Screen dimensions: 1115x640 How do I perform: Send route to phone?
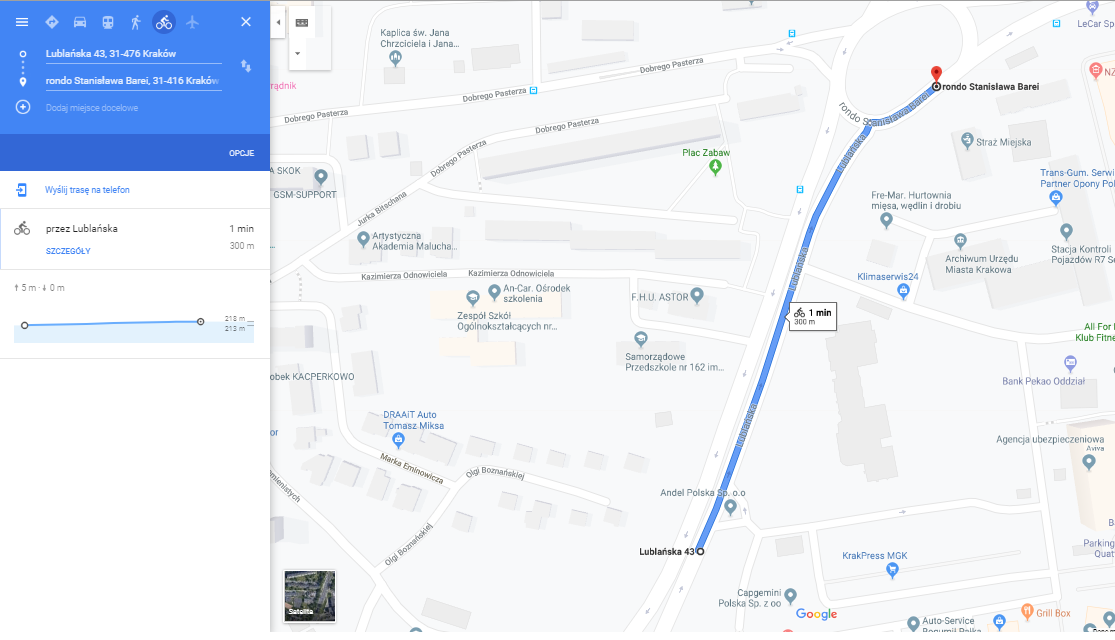coord(87,190)
